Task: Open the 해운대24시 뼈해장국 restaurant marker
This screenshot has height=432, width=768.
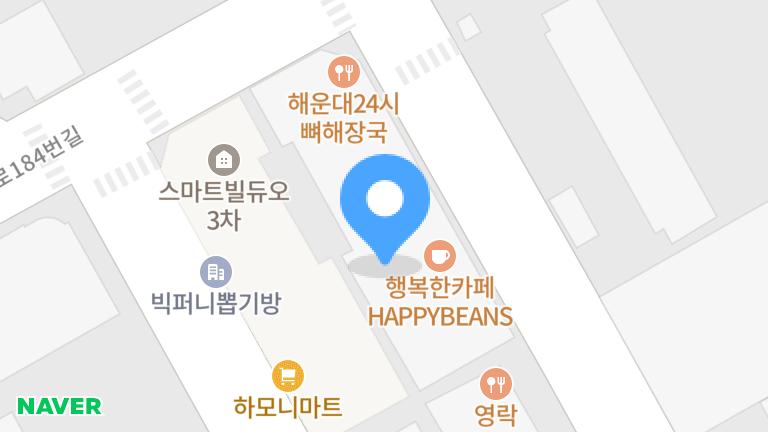Action: 344,72
